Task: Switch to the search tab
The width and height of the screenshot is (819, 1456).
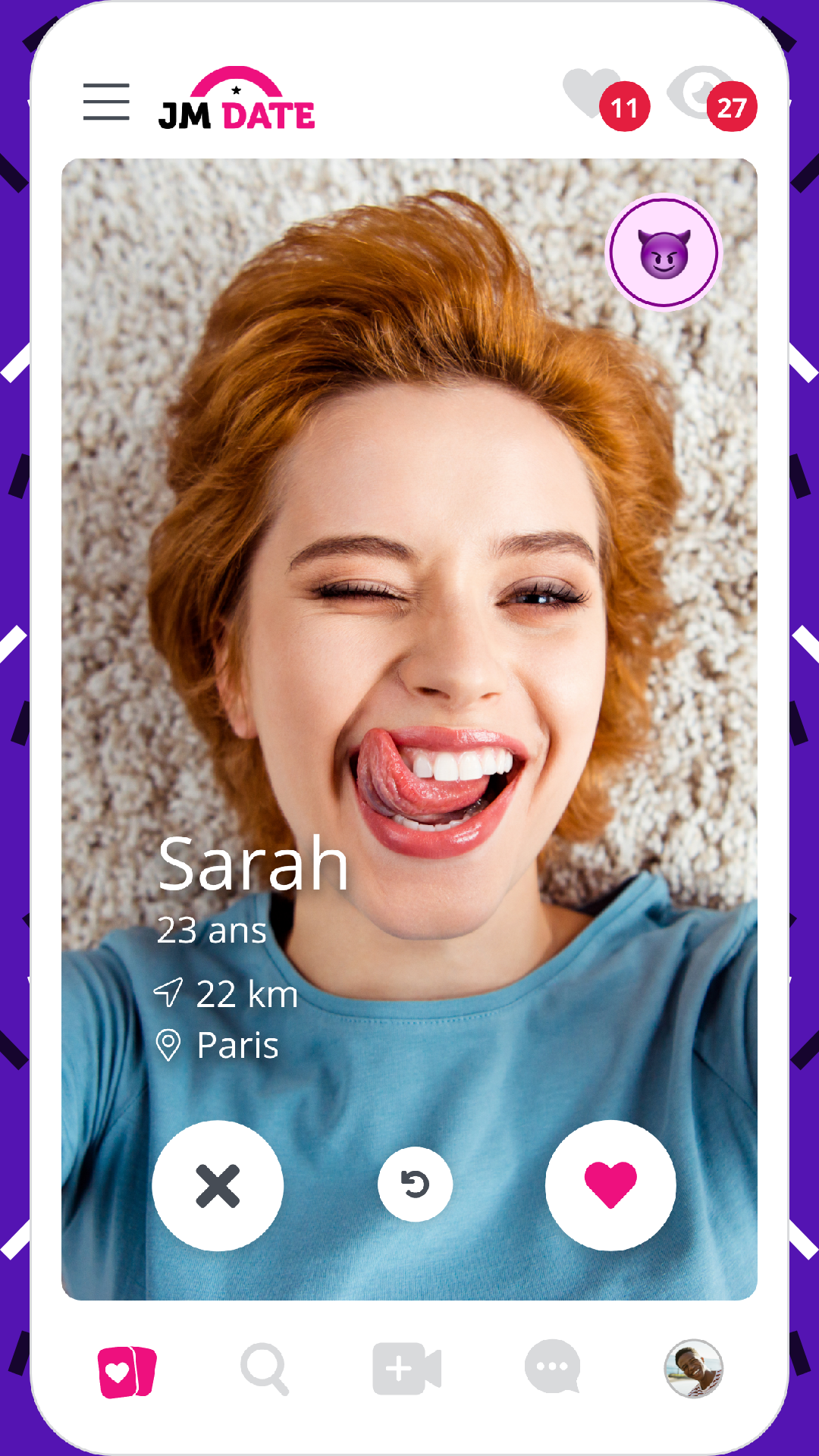Action: click(x=265, y=1370)
